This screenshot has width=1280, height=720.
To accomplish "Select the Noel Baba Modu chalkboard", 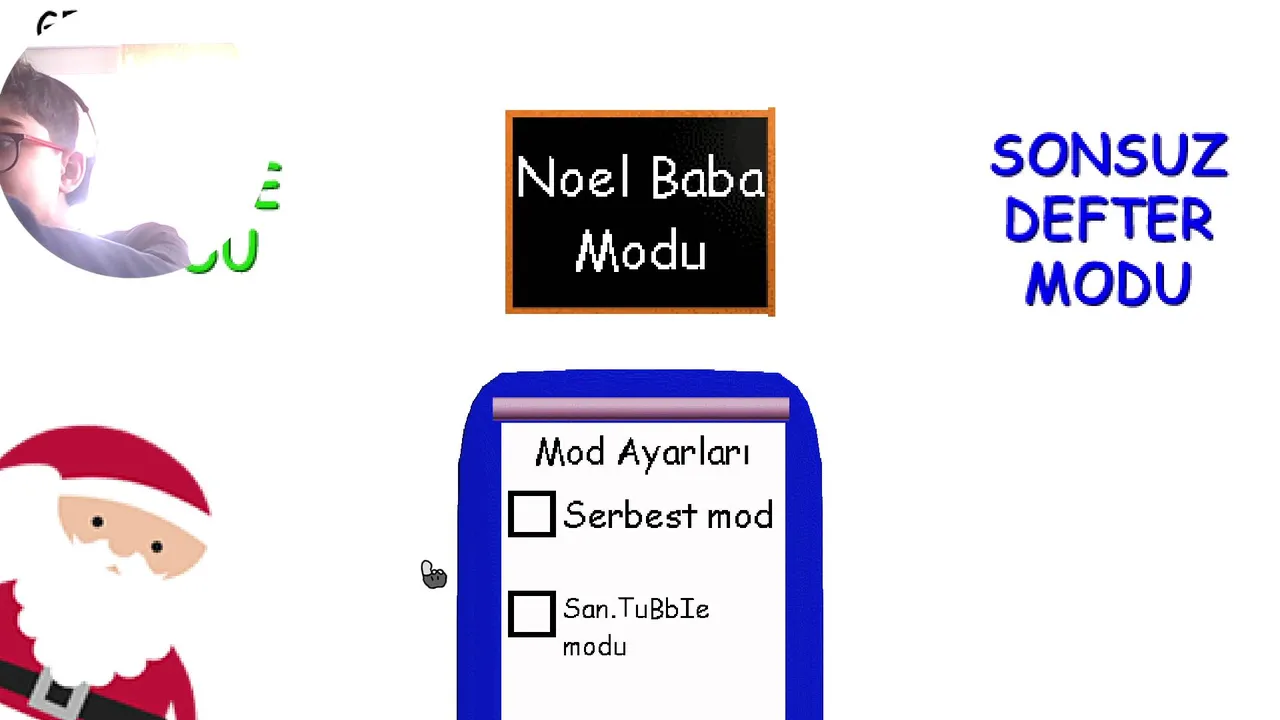I will click(x=640, y=212).
